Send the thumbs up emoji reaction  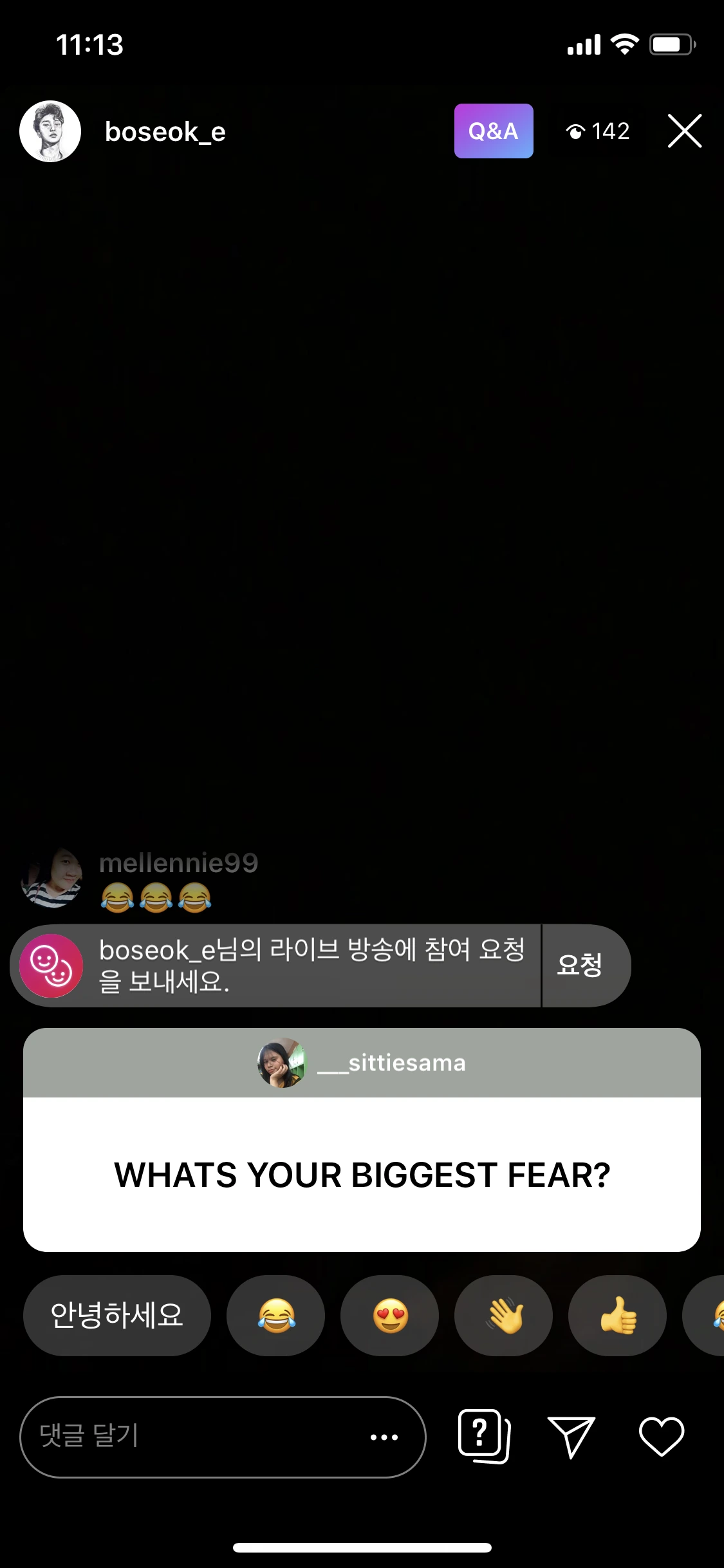tap(618, 1315)
